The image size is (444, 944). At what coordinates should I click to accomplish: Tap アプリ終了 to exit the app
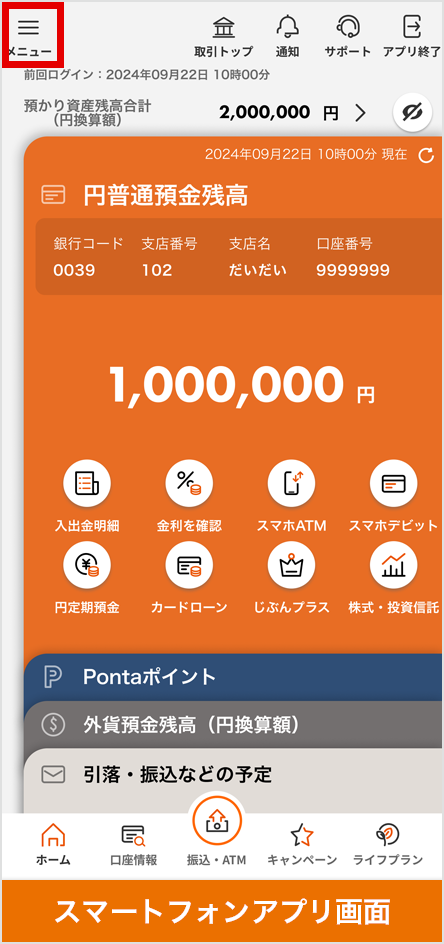point(412,36)
